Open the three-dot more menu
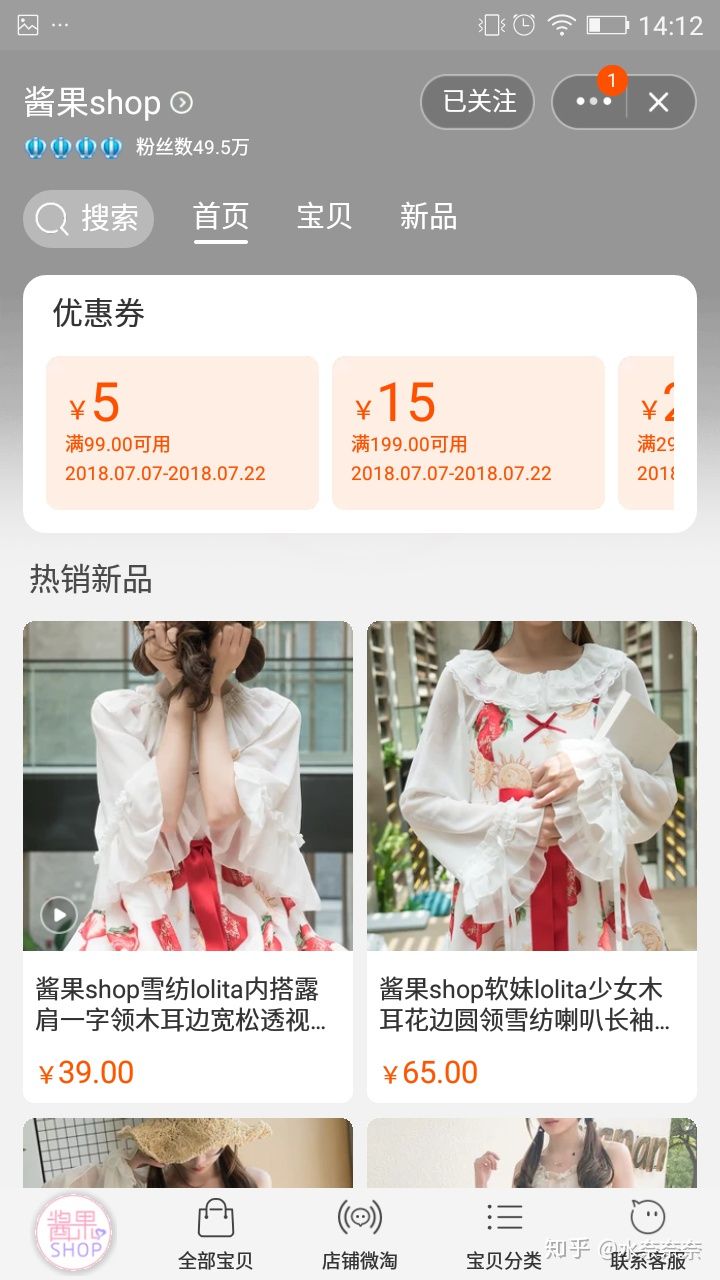 click(592, 102)
